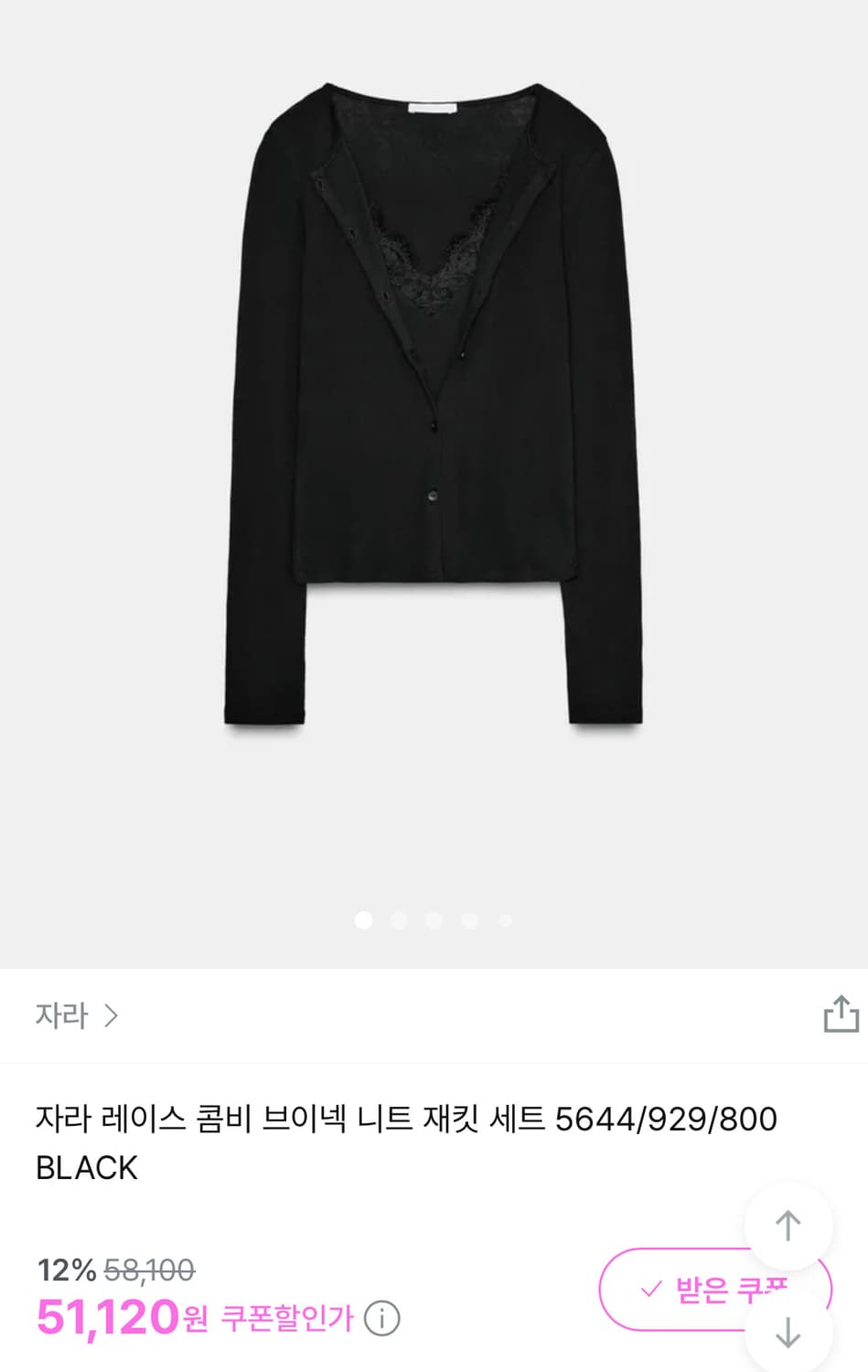Select the third carousel page dot
Viewport: 868px width, 1372px height.
434,920
